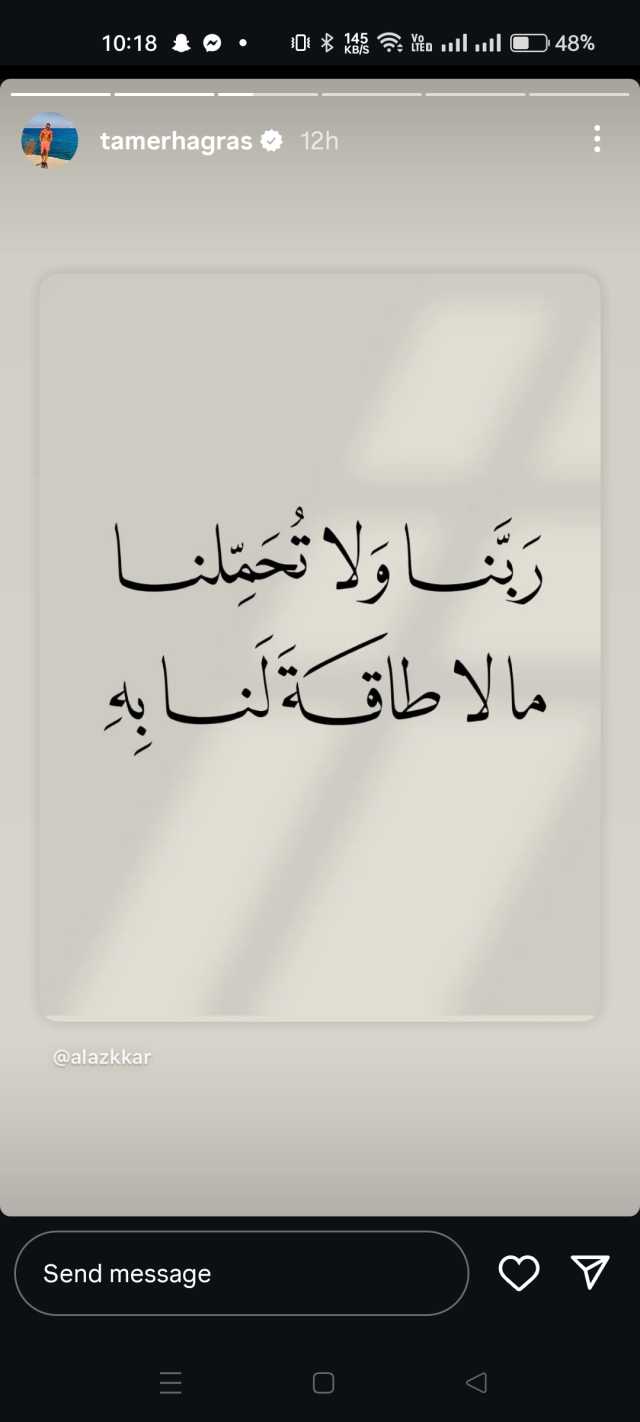Open the shared @alazkkar post
Image resolution: width=640 pixels, height=1422 pixels.
tap(319, 646)
